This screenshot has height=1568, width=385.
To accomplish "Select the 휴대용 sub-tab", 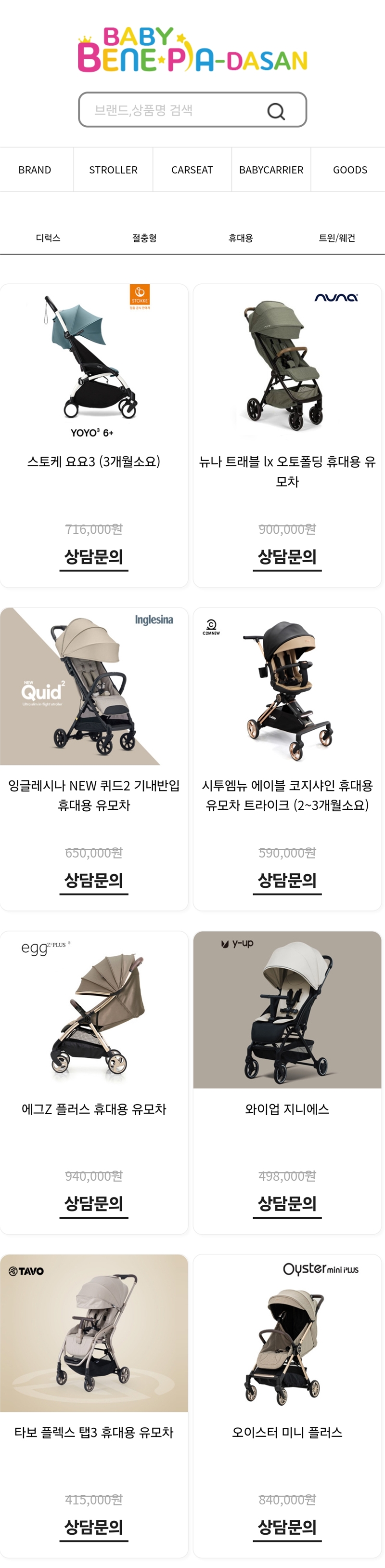I will tap(240, 238).
